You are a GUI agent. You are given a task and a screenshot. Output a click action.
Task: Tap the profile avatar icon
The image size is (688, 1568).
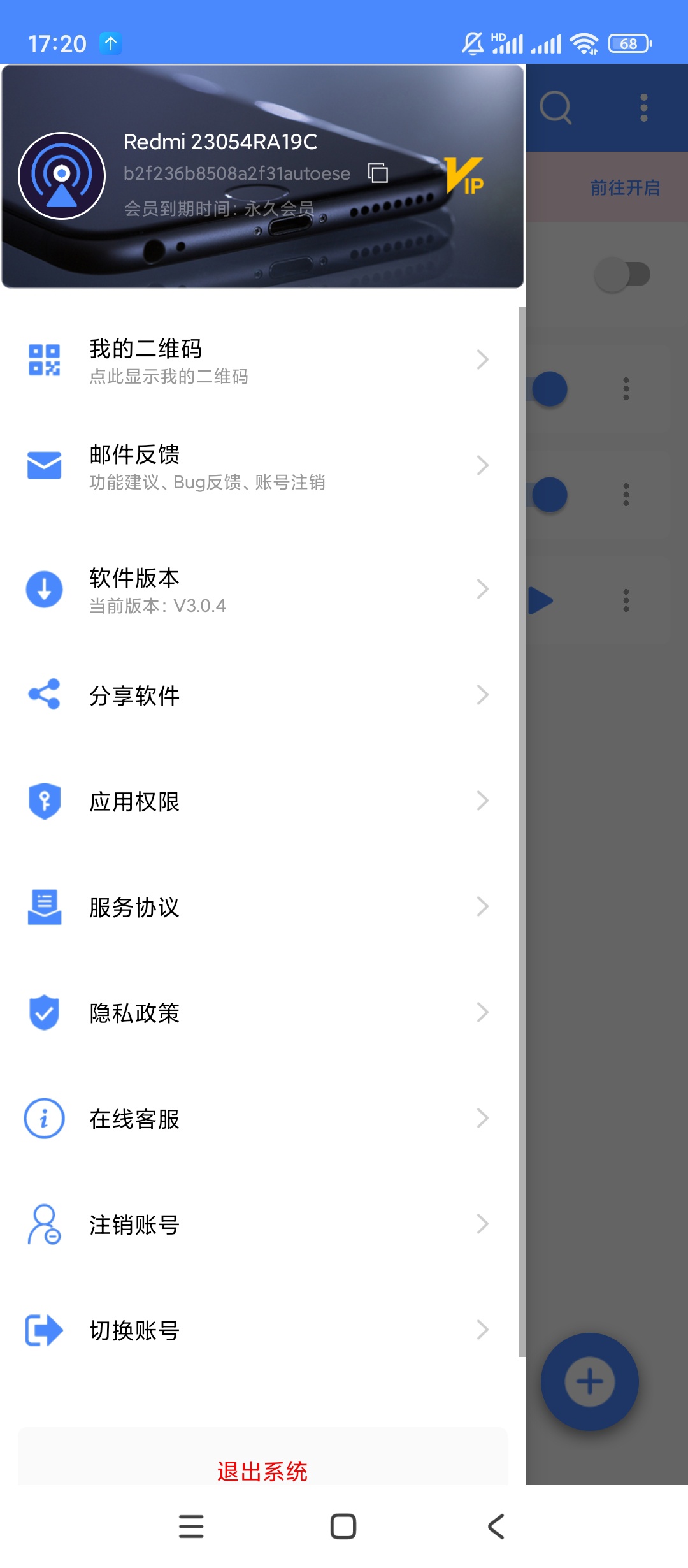tap(62, 176)
